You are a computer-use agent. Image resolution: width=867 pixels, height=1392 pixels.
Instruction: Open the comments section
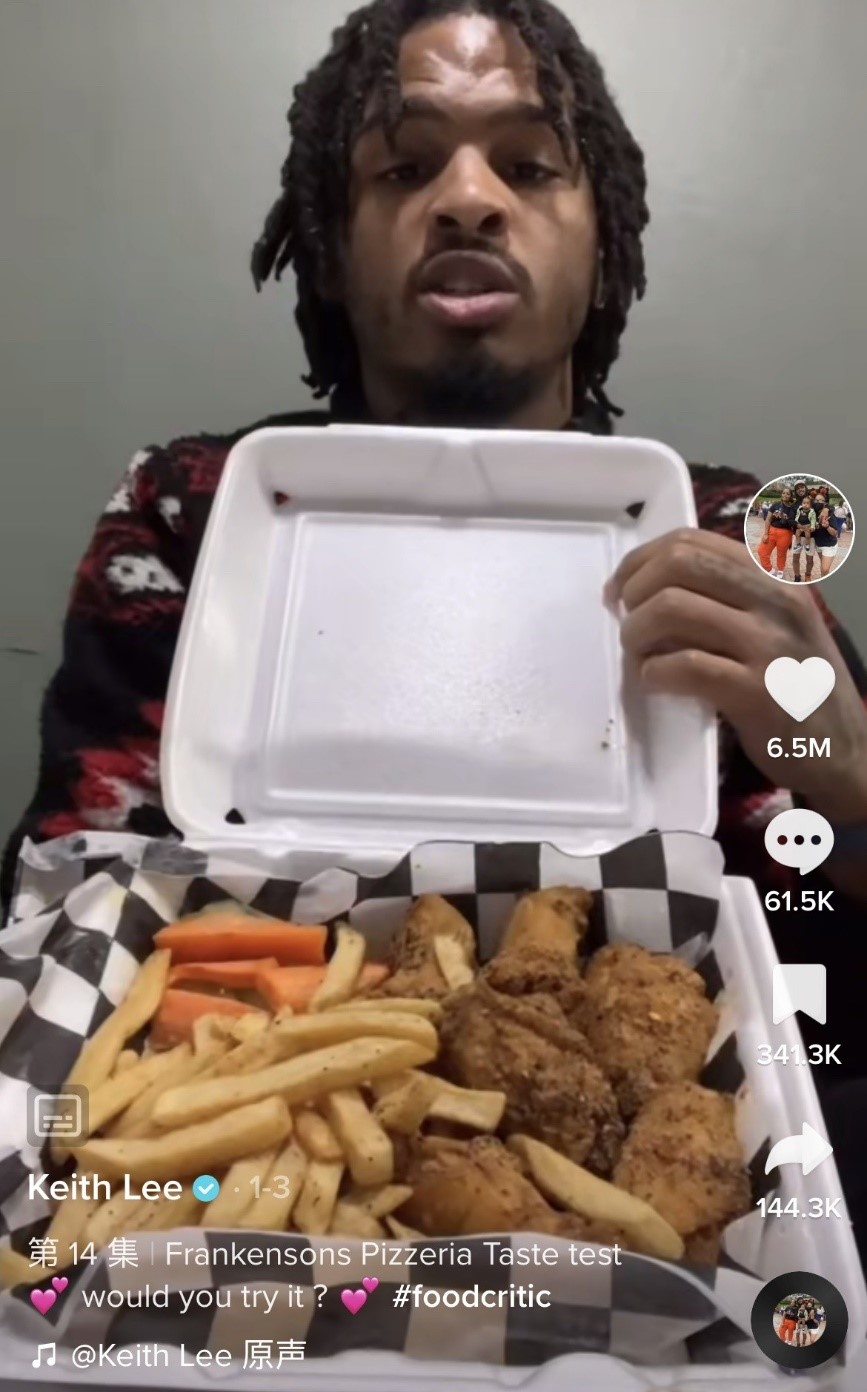(x=799, y=842)
